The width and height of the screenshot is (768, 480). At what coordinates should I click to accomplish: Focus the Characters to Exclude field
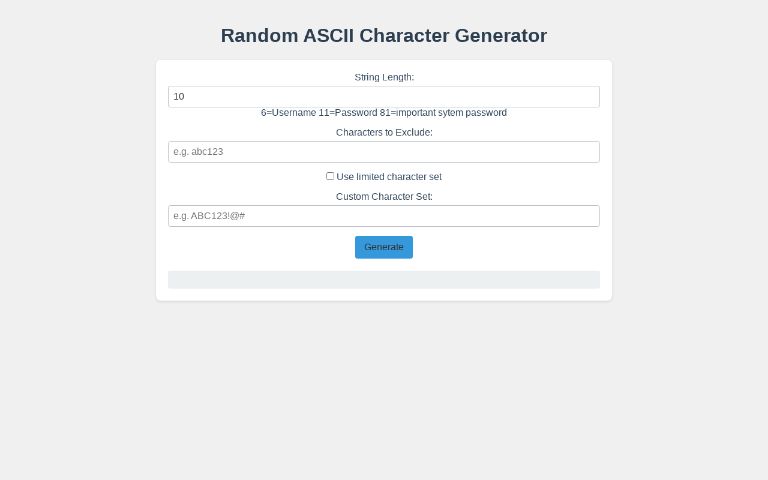coord(383,152)
